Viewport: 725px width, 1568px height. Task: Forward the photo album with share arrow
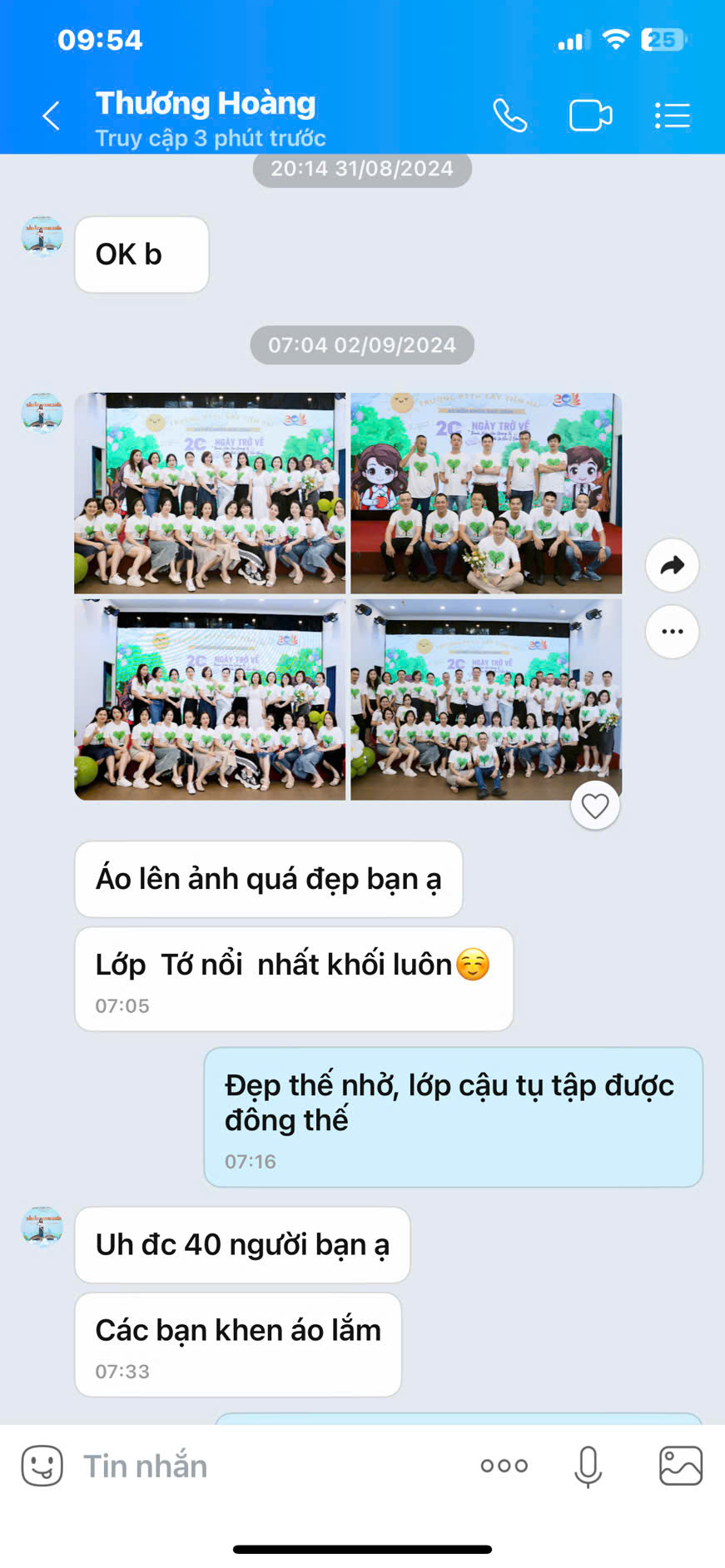tap(672, 566)
